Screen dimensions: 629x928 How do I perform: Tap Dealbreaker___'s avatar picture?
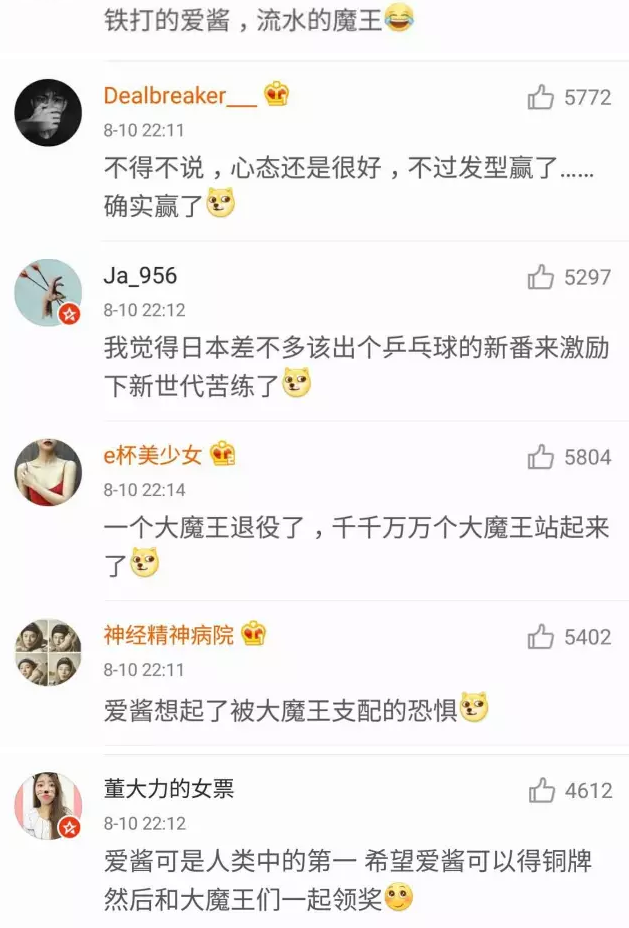pos(48,112)
